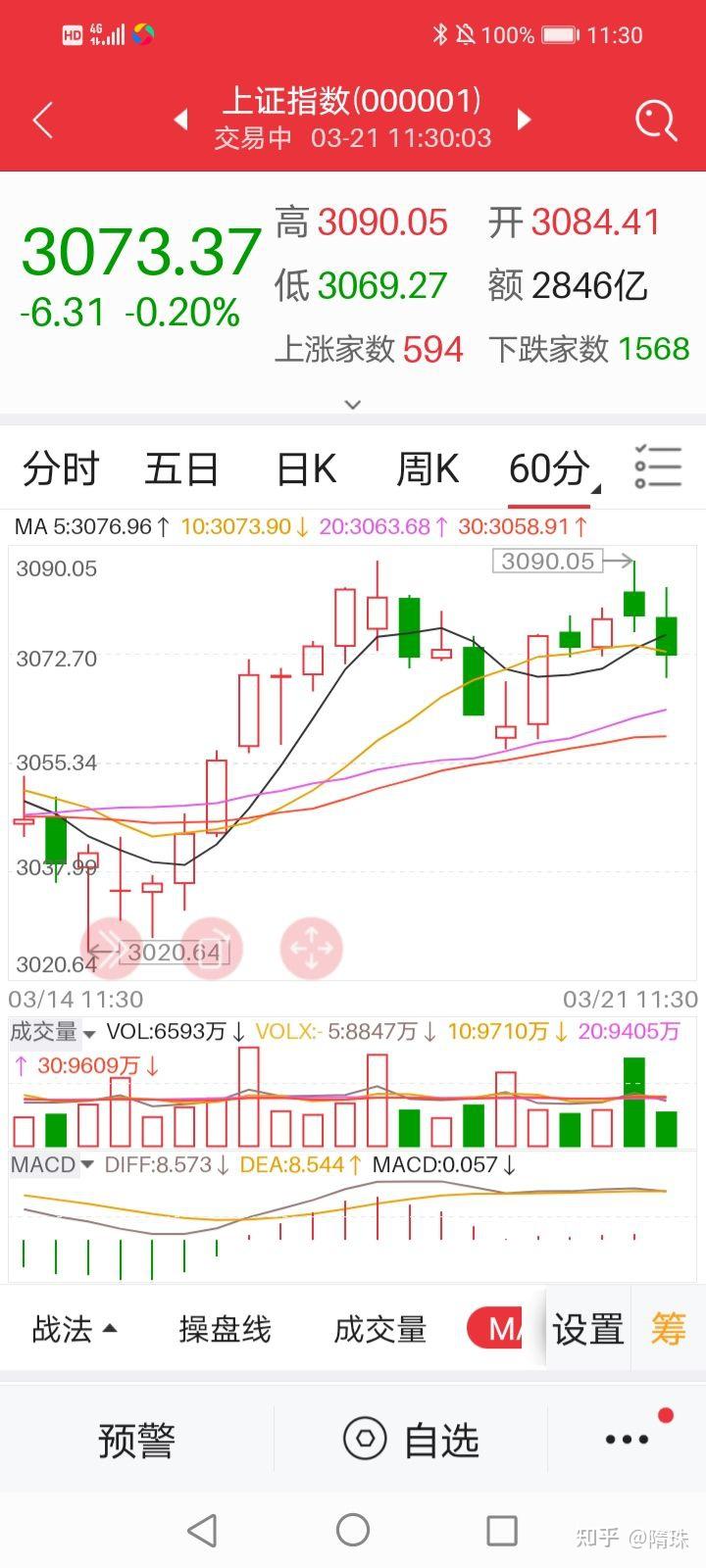
Task: Switch to the previous stock with left triangle
Action: point(180,120)
